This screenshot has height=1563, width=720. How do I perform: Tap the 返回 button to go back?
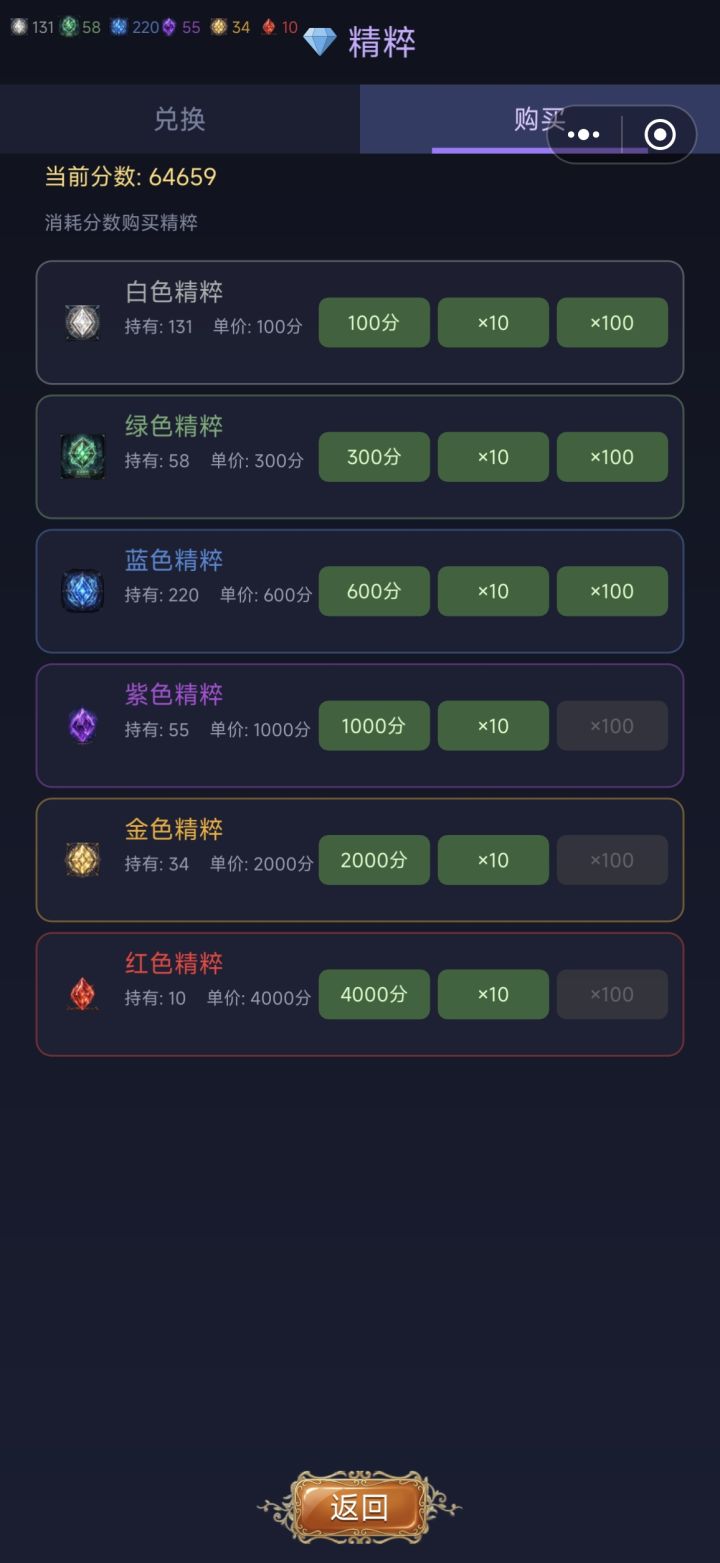point(359,1506)
